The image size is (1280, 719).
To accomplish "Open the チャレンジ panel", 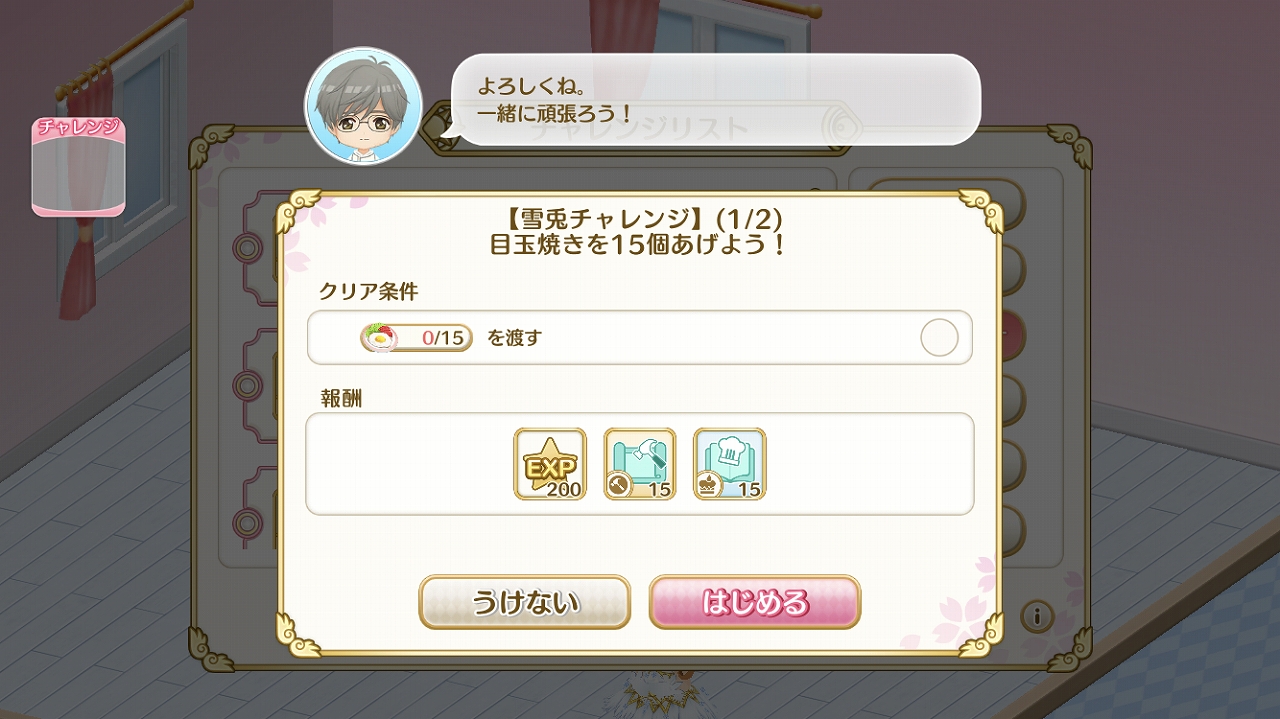I will click(x=78, y=166).
